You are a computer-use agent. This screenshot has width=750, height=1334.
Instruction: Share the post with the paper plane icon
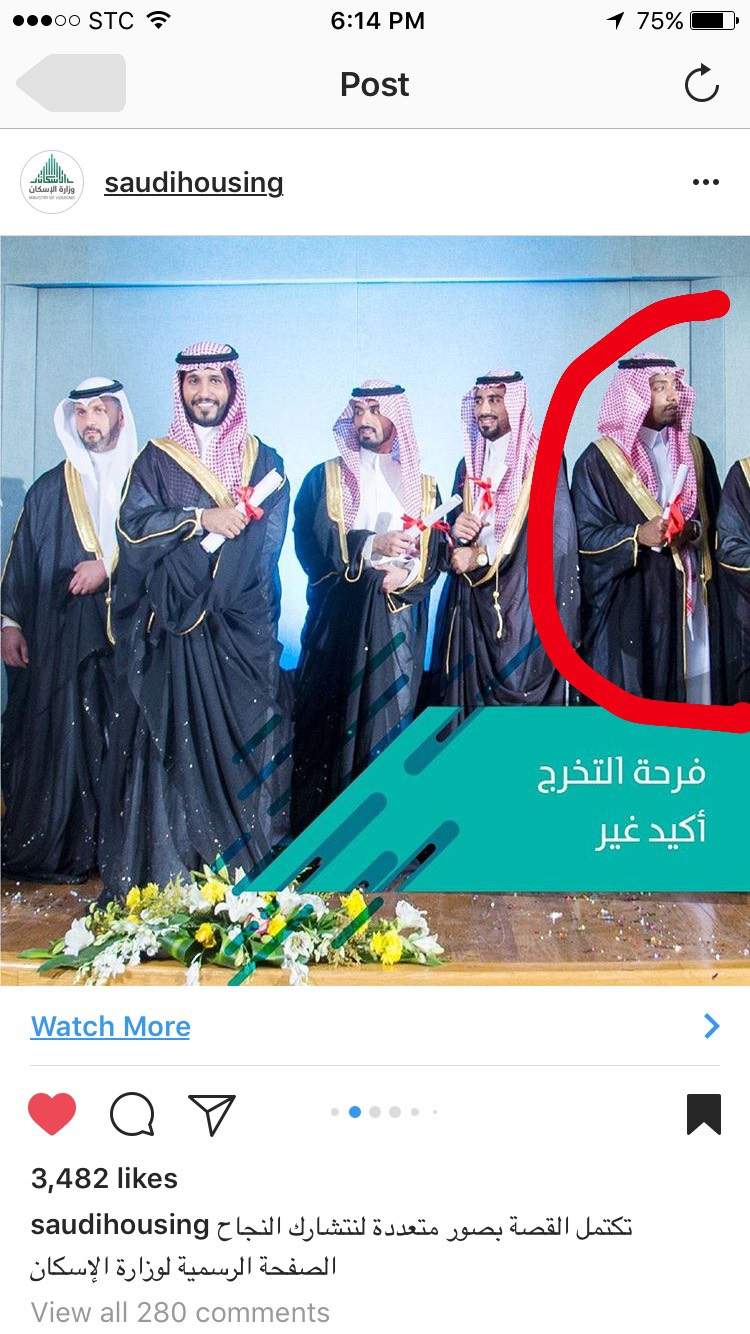[212, 1113]
